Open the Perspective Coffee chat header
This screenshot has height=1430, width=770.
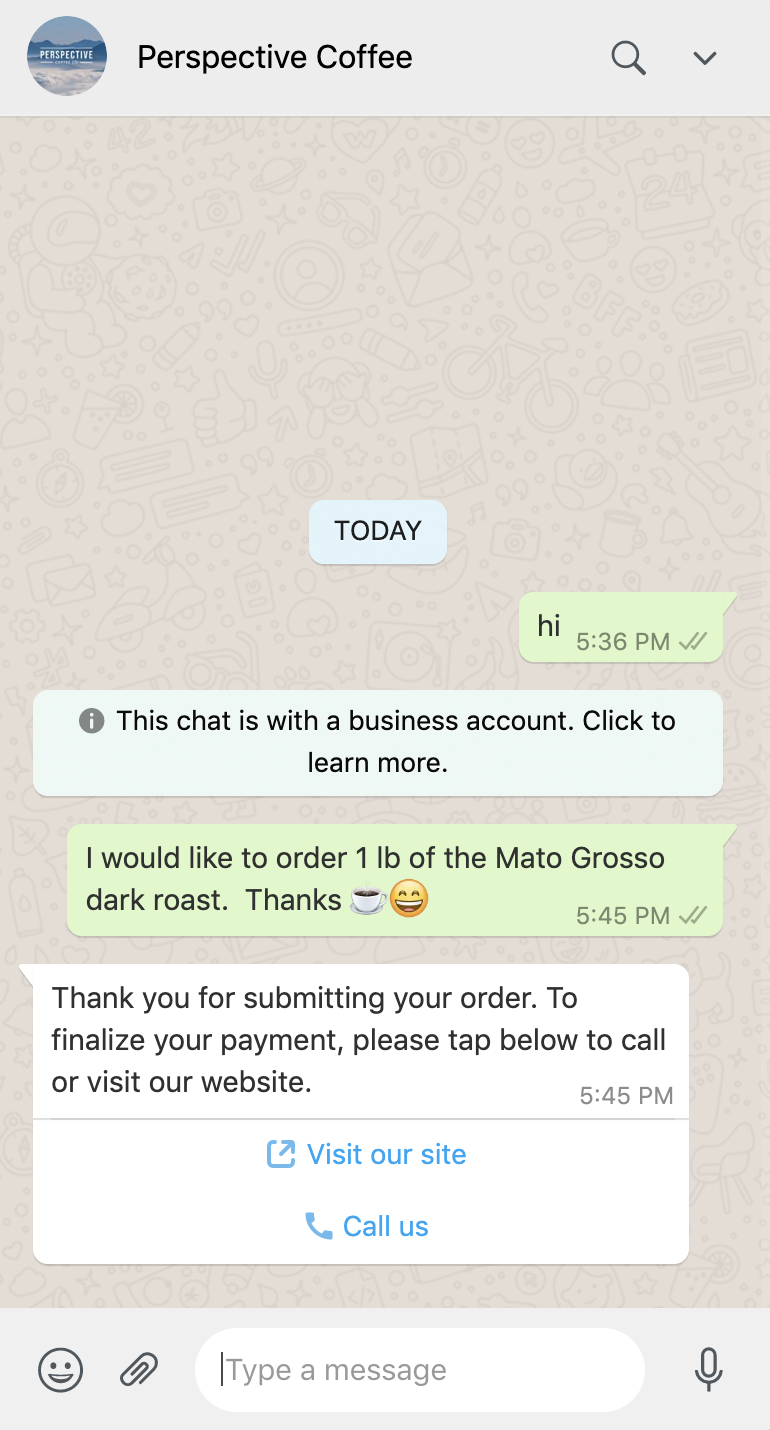click(x=274, y=57)
